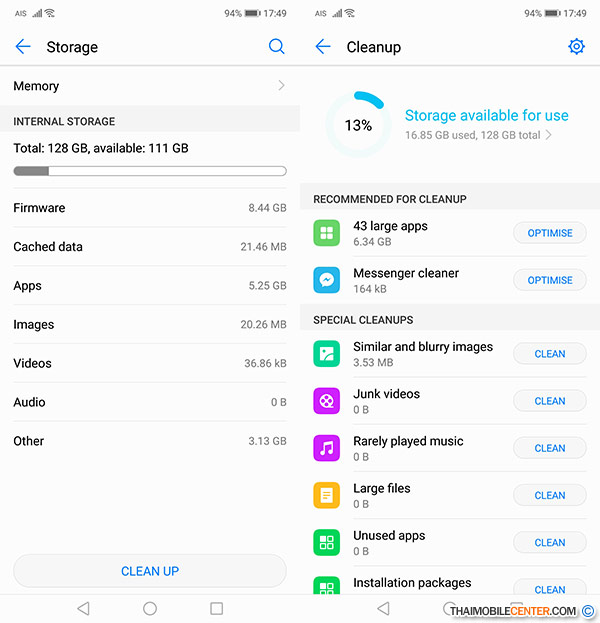Open Cleanup settings gear
Screen dimensions: 600x623
(x=576, y=47)
